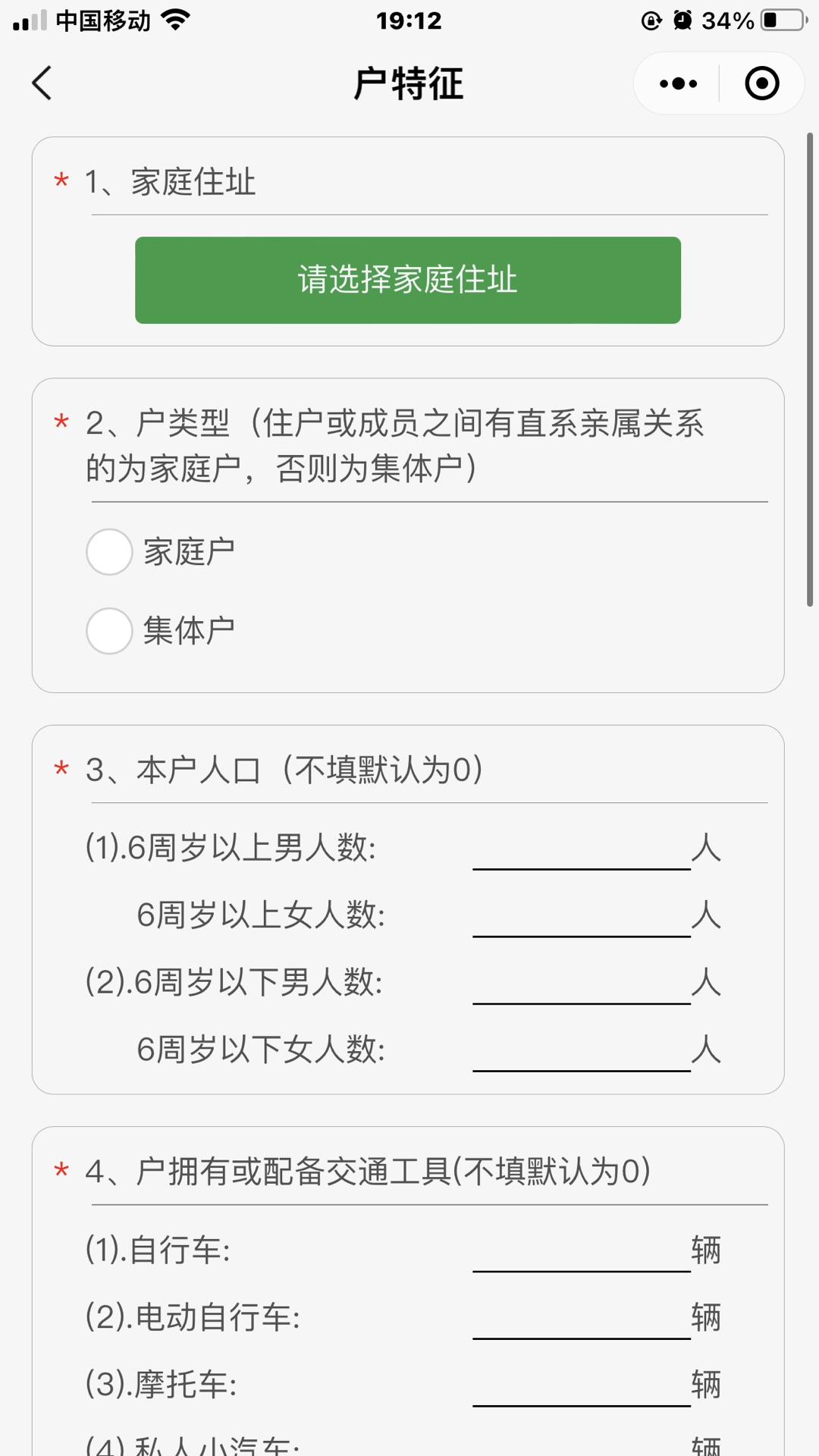Focus the 6周岁以下男人数 field
The height and width of the screenshot is (1456, 819).
581,984
